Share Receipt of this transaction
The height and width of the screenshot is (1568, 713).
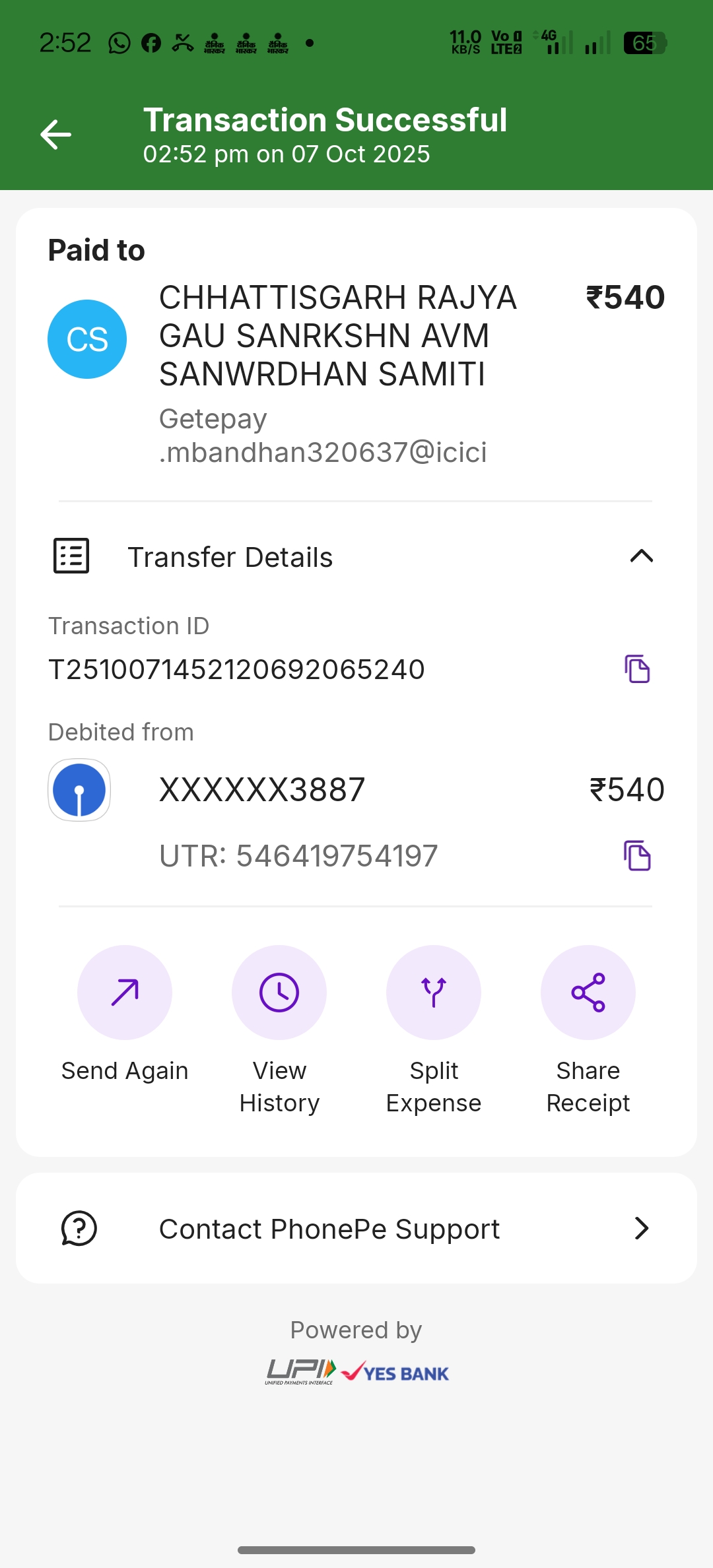tap(588, 993)
